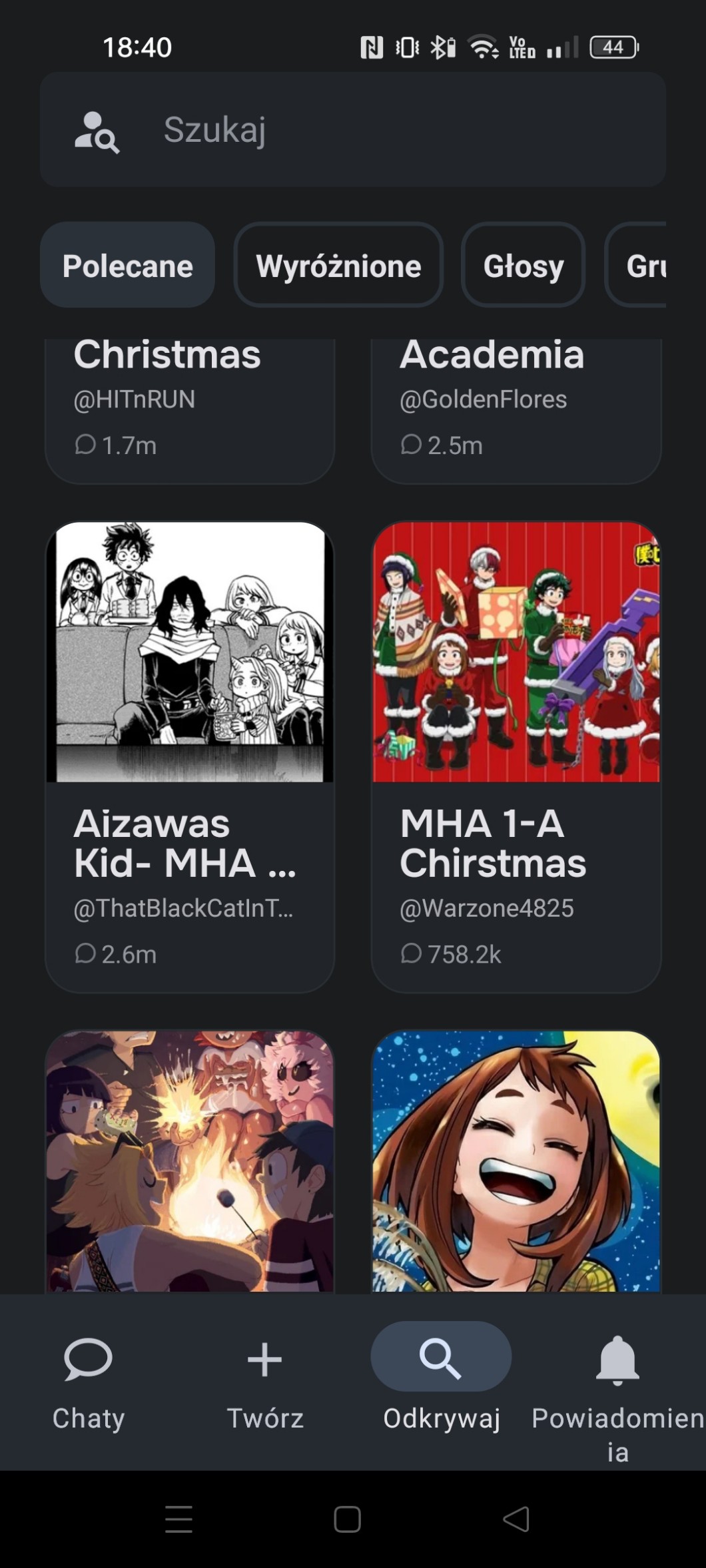Switch to the Głosy chip

click(523, 265)
